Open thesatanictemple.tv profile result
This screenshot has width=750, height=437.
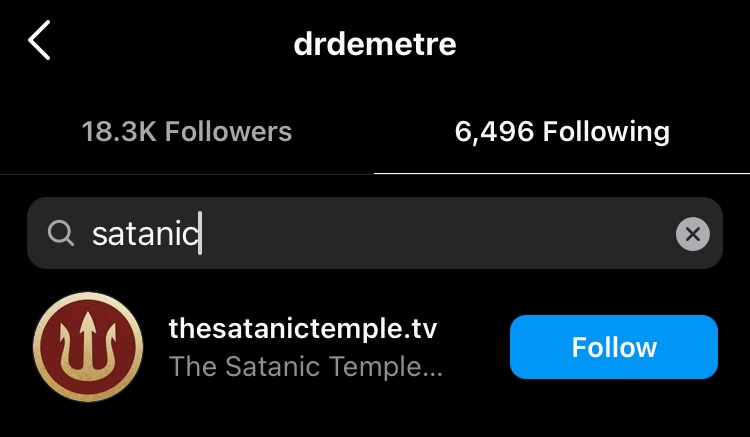click(303, 346)
